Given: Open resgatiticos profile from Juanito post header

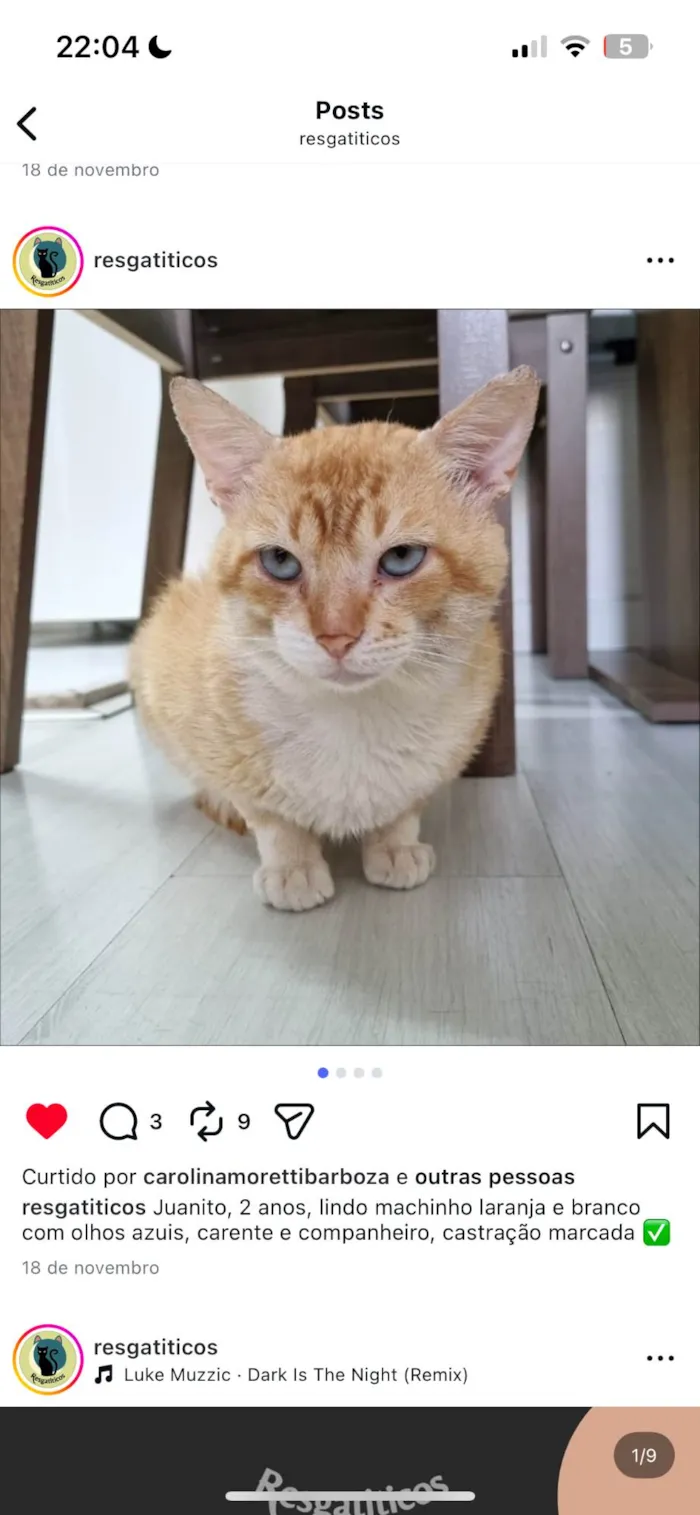Looking at the screenshot, I should coord(155,260).
